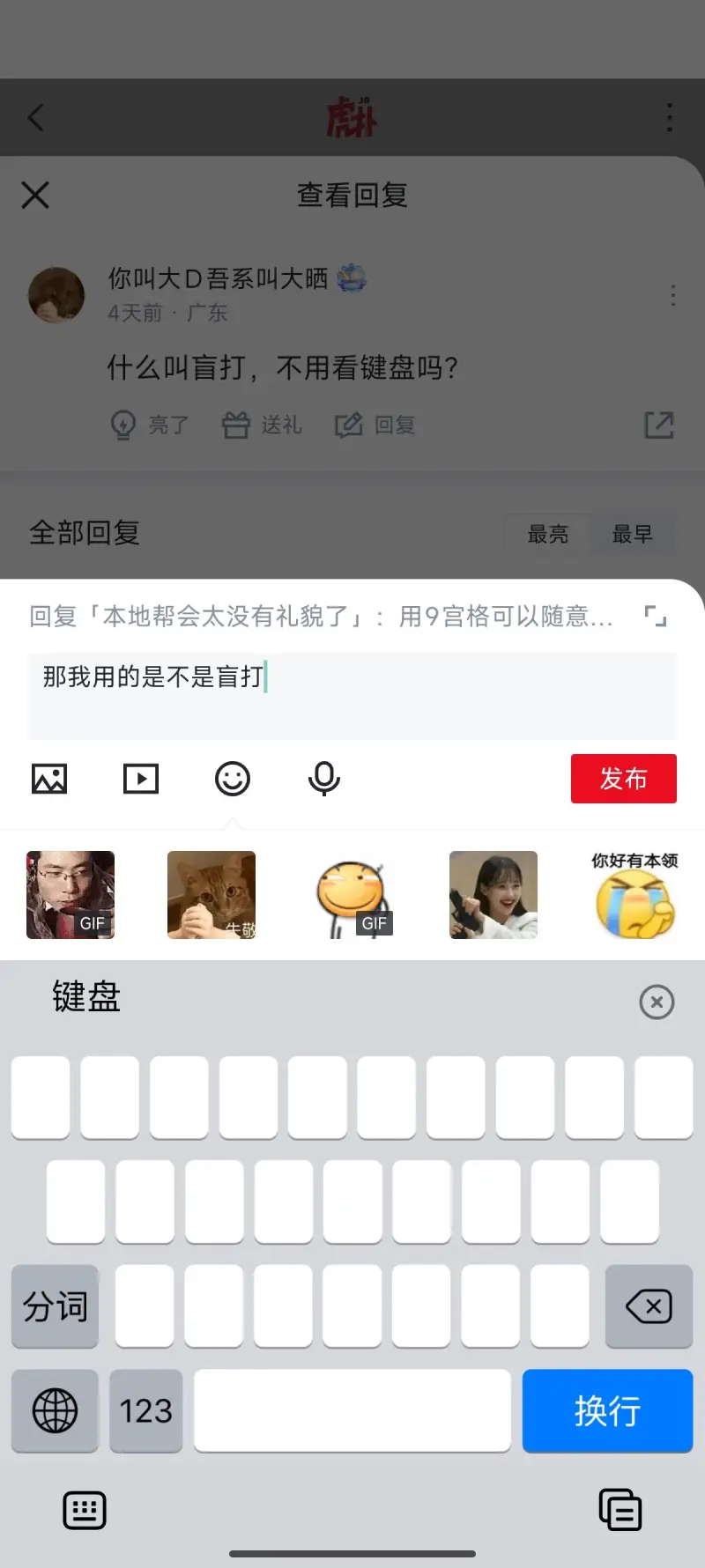Viewport: 705px width, 1568px height.
Task: Select the 你好有本领 crying emoji sticker
Action: click(x=634, y=895)
